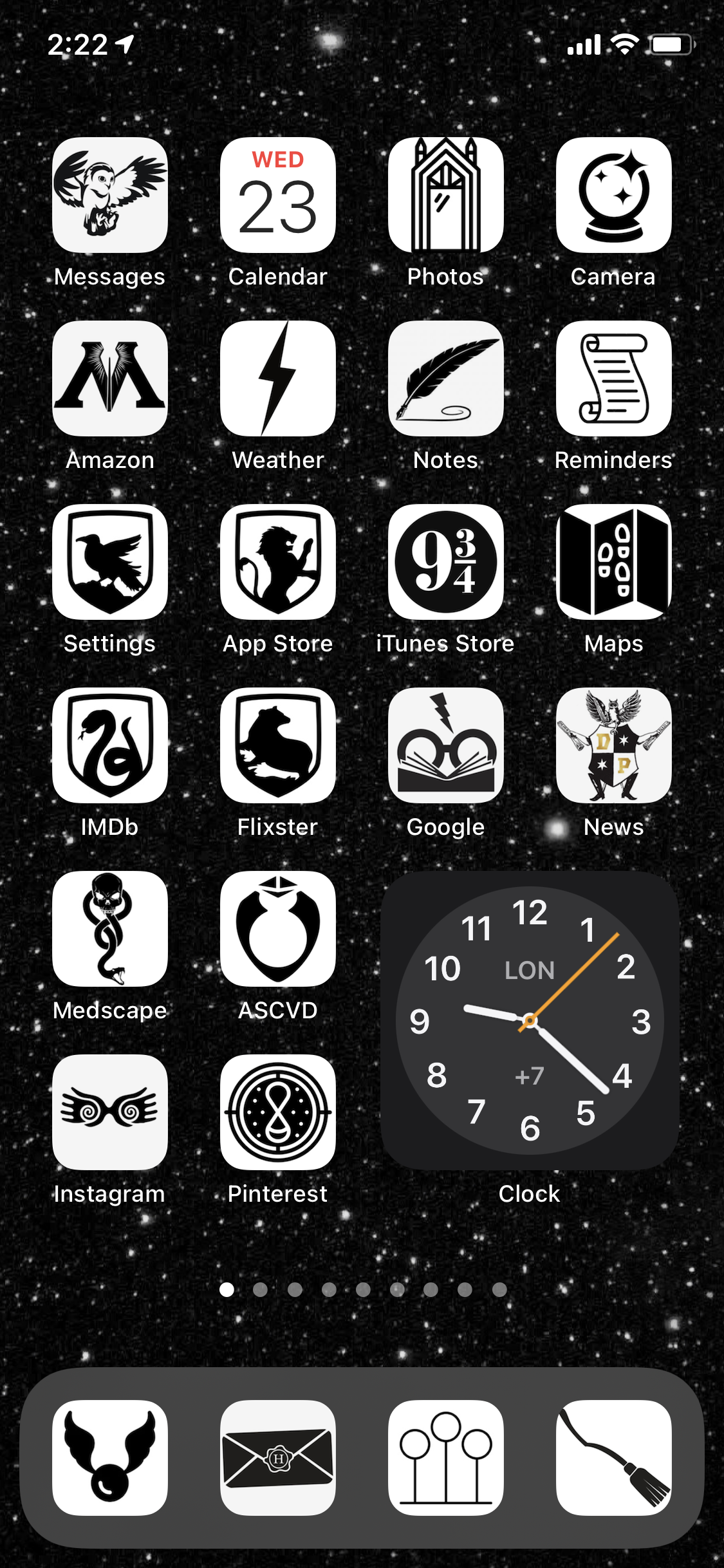Open the Pinterest app
This screenshot has height=1568, width=724.
pyautogui.click(x=278, y=1112)
